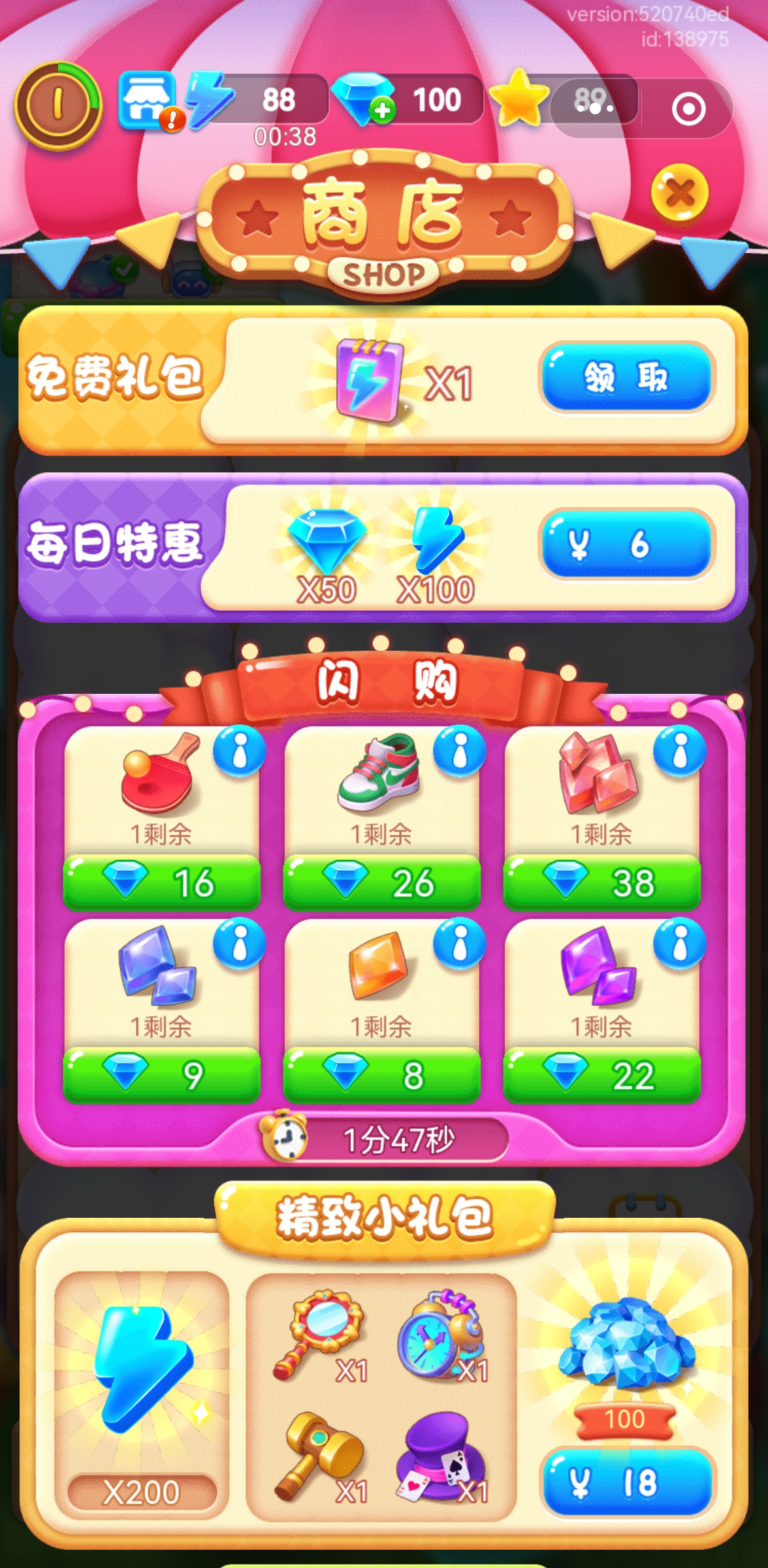768x1568 pixels.
Task: Claim the free gift pack with 领取
Action: point(626,378)
